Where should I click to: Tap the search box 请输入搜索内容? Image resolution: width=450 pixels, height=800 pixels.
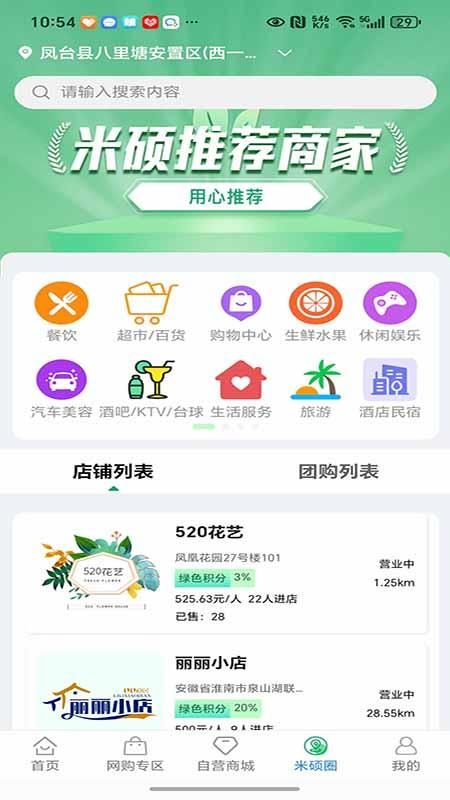click(x=225, y=92)
